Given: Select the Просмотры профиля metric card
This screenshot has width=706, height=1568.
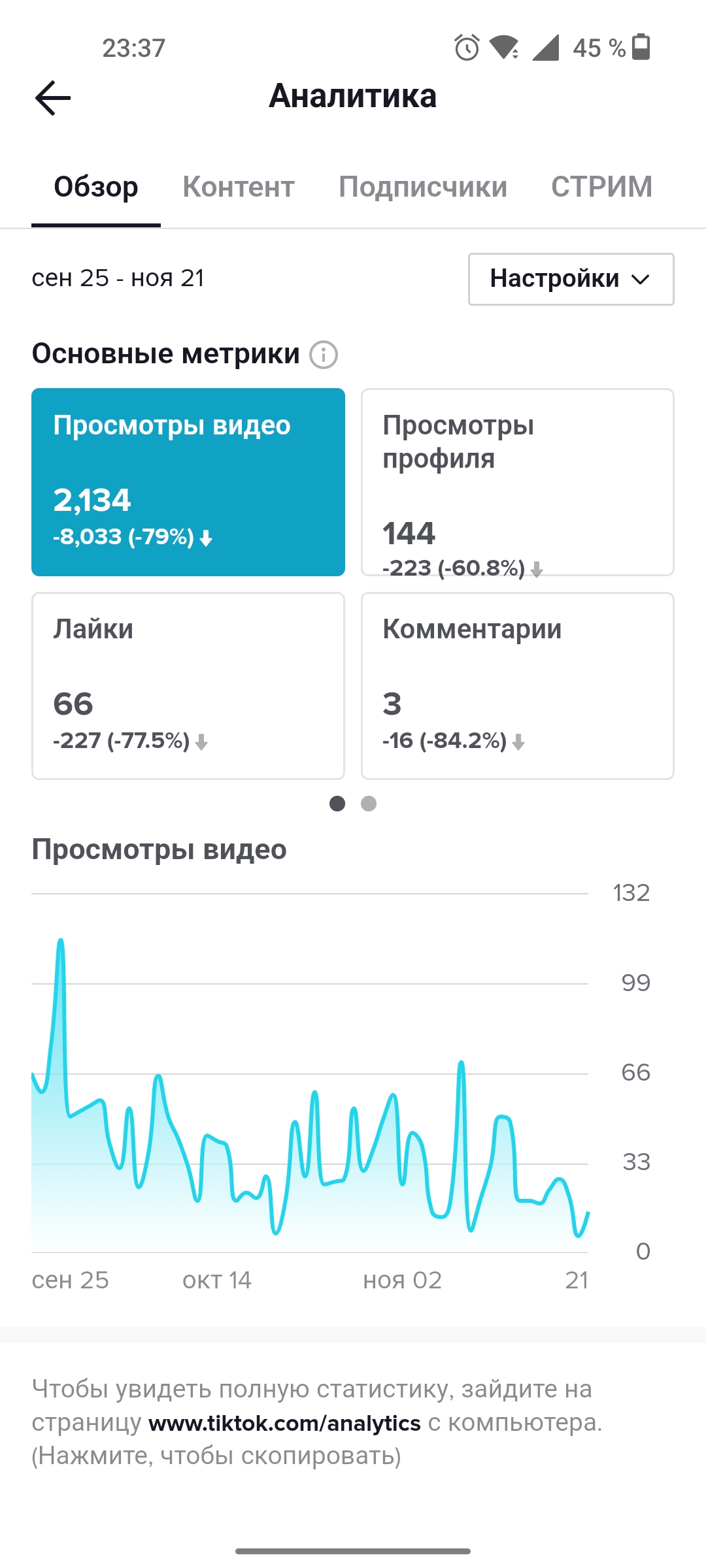Looking at the screenshot, I should coord(517,482).
